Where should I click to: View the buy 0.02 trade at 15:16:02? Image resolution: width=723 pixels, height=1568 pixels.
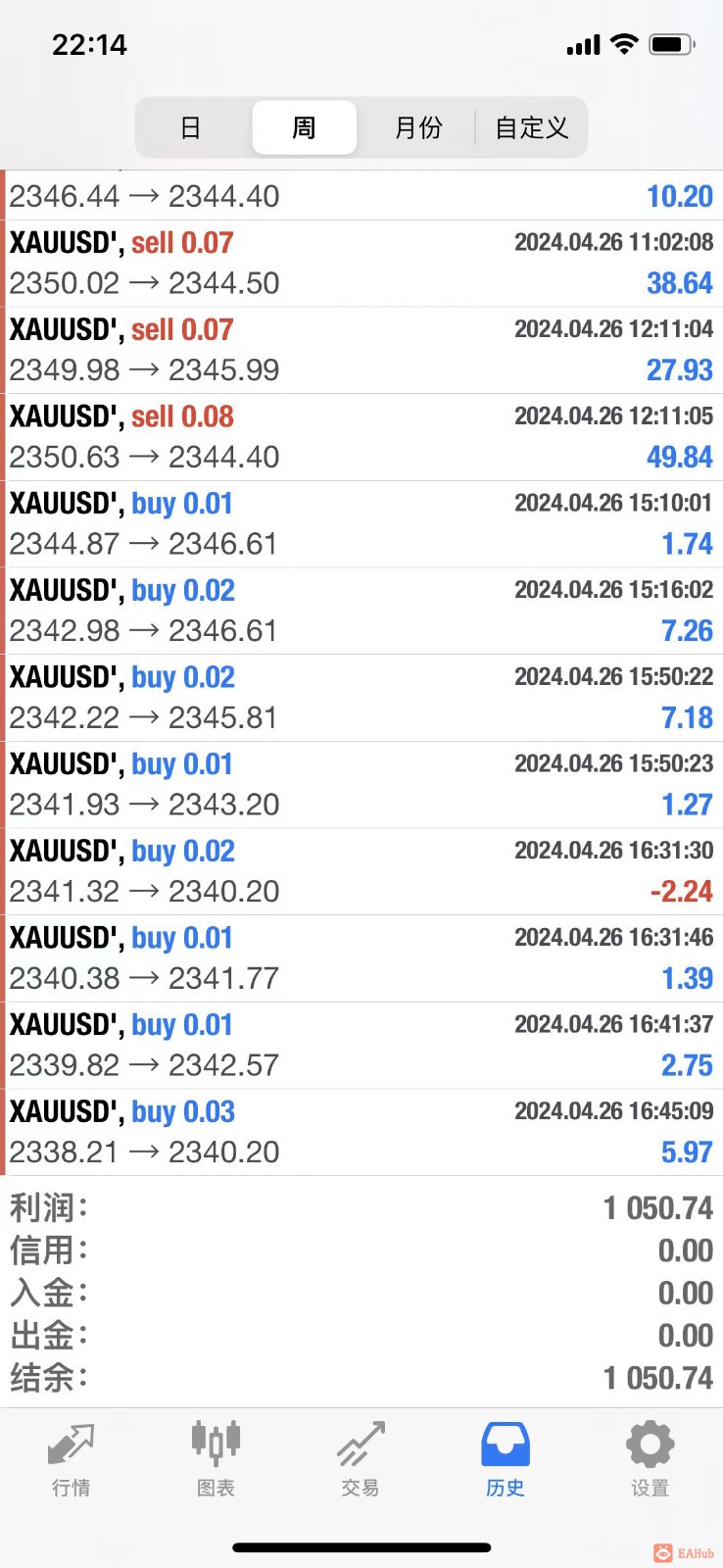(x=361, y=611)
